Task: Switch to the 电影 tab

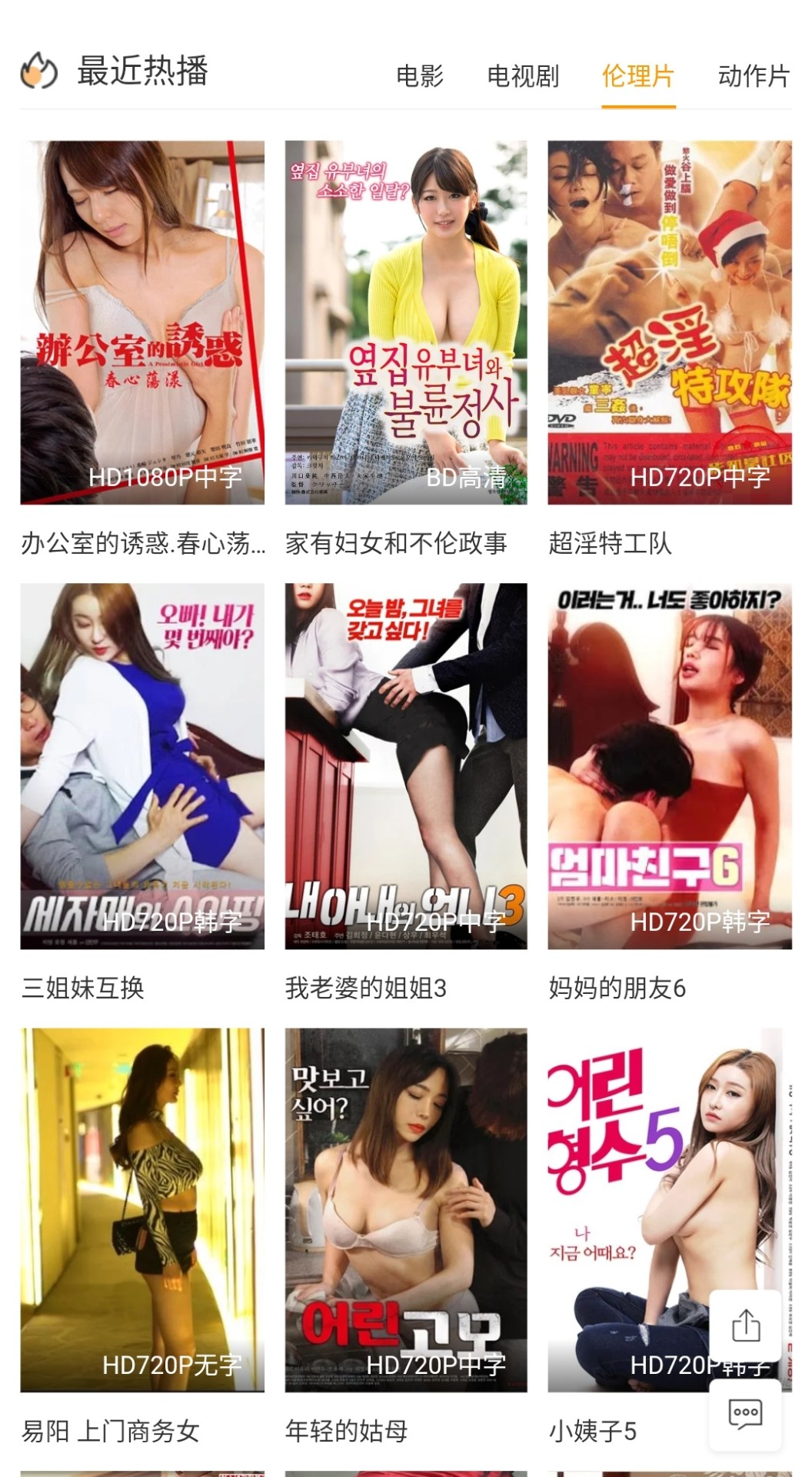Action: click(x=420, y=76)
